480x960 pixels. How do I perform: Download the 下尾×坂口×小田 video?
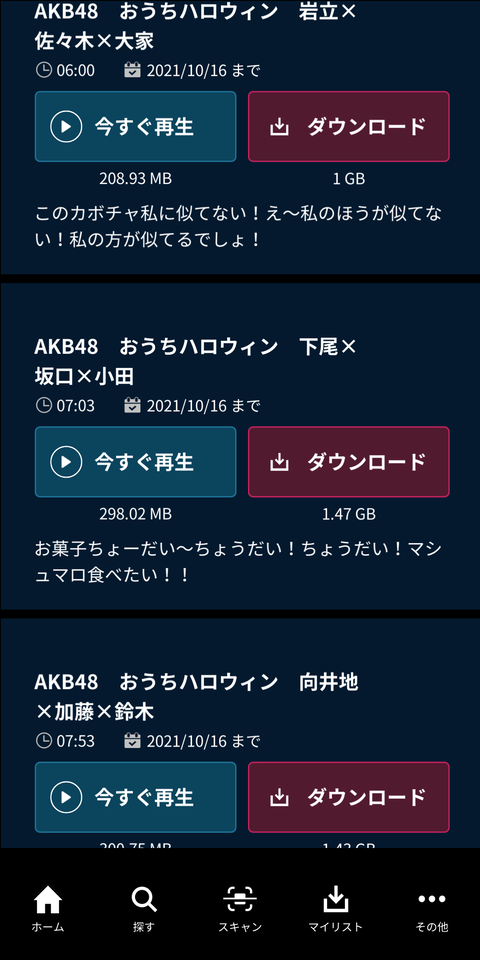pos(348,462)
